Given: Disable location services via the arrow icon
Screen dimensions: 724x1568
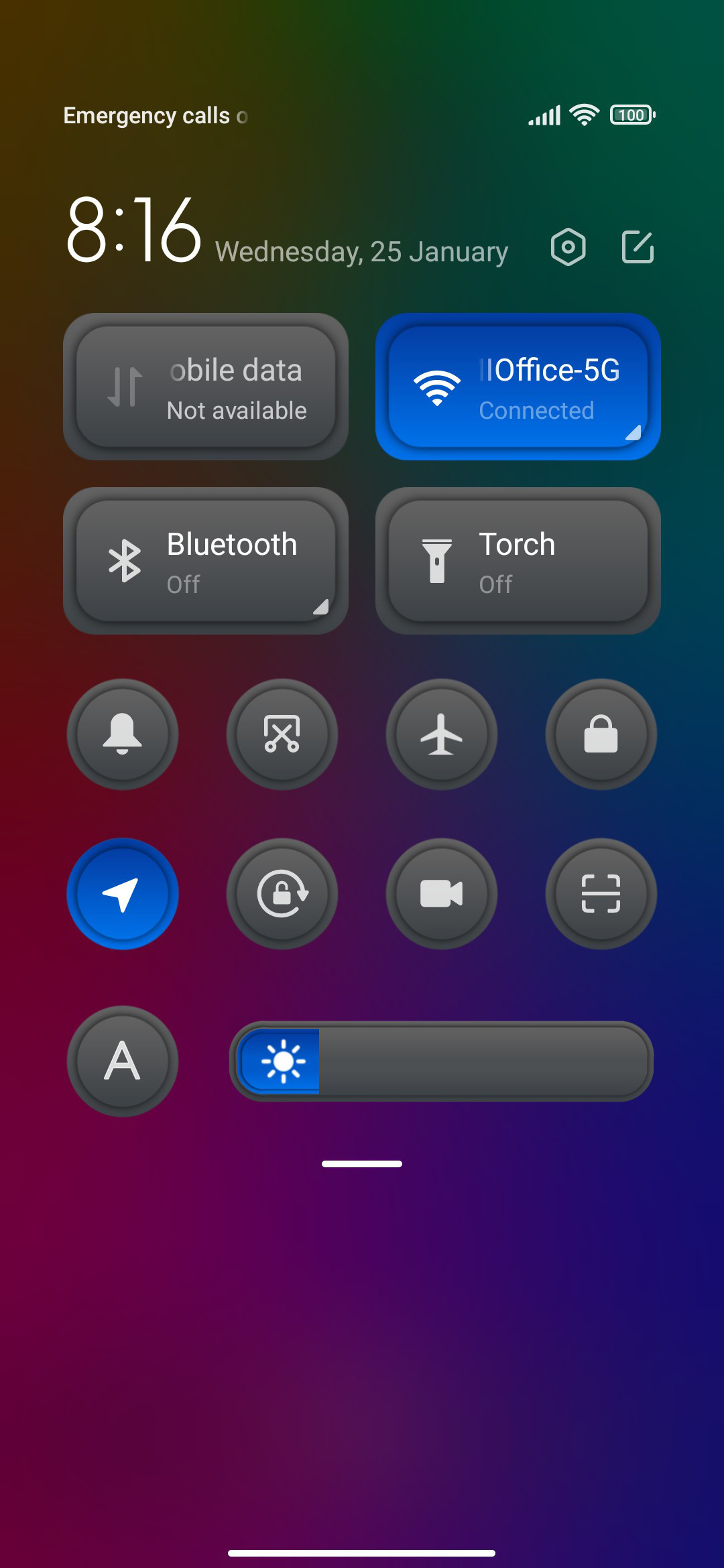Looking at the screenshot, I should pyautogui.click(x=123, y=894).
